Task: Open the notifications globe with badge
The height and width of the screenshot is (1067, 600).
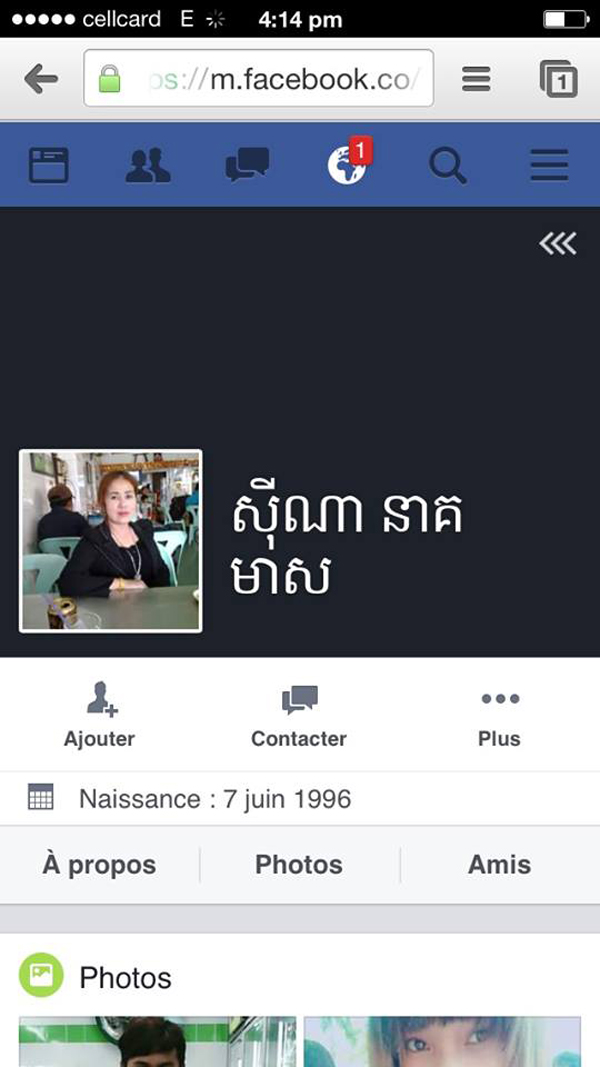Action: click(349, 163)
